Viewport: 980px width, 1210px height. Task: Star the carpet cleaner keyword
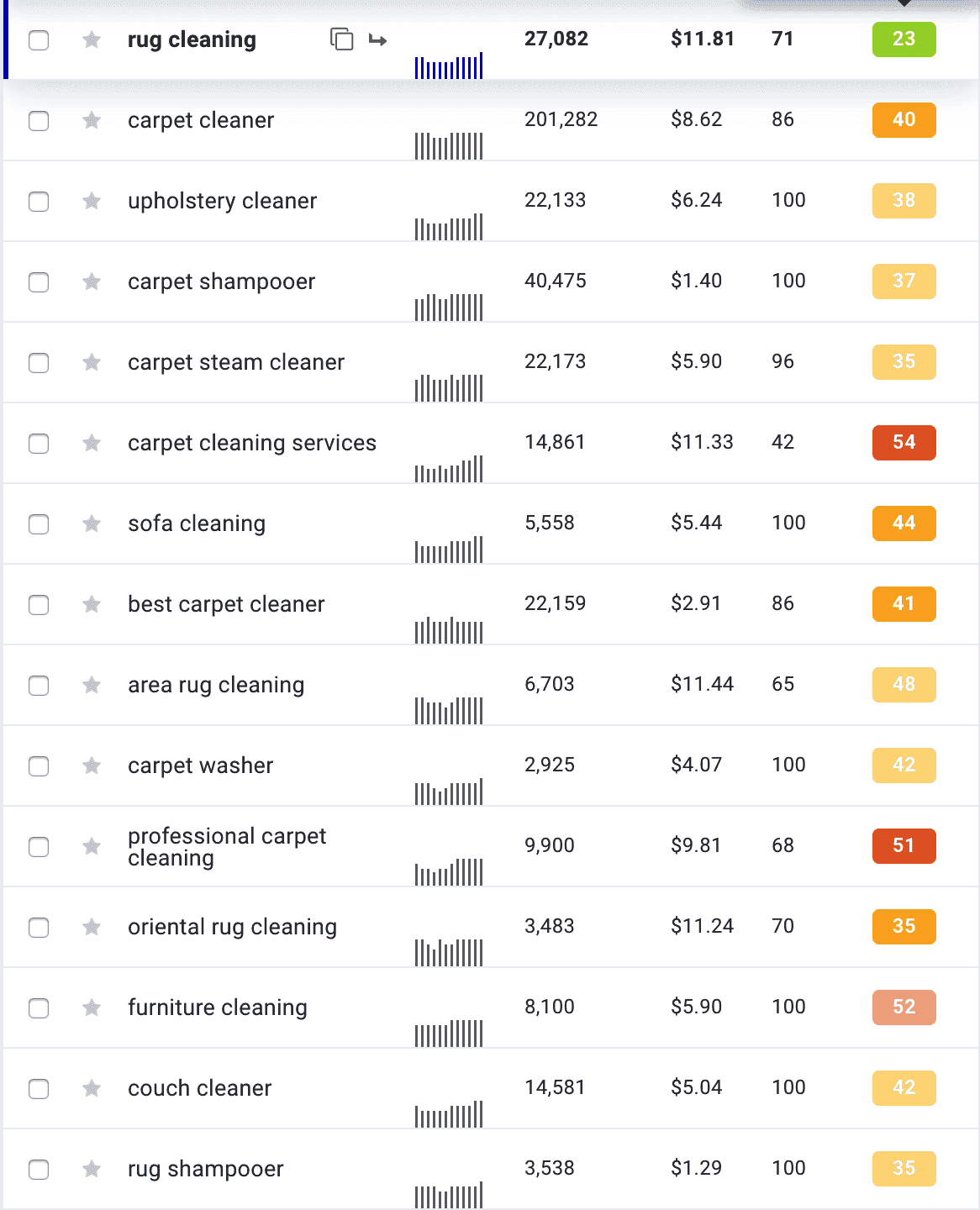[92, 121]
